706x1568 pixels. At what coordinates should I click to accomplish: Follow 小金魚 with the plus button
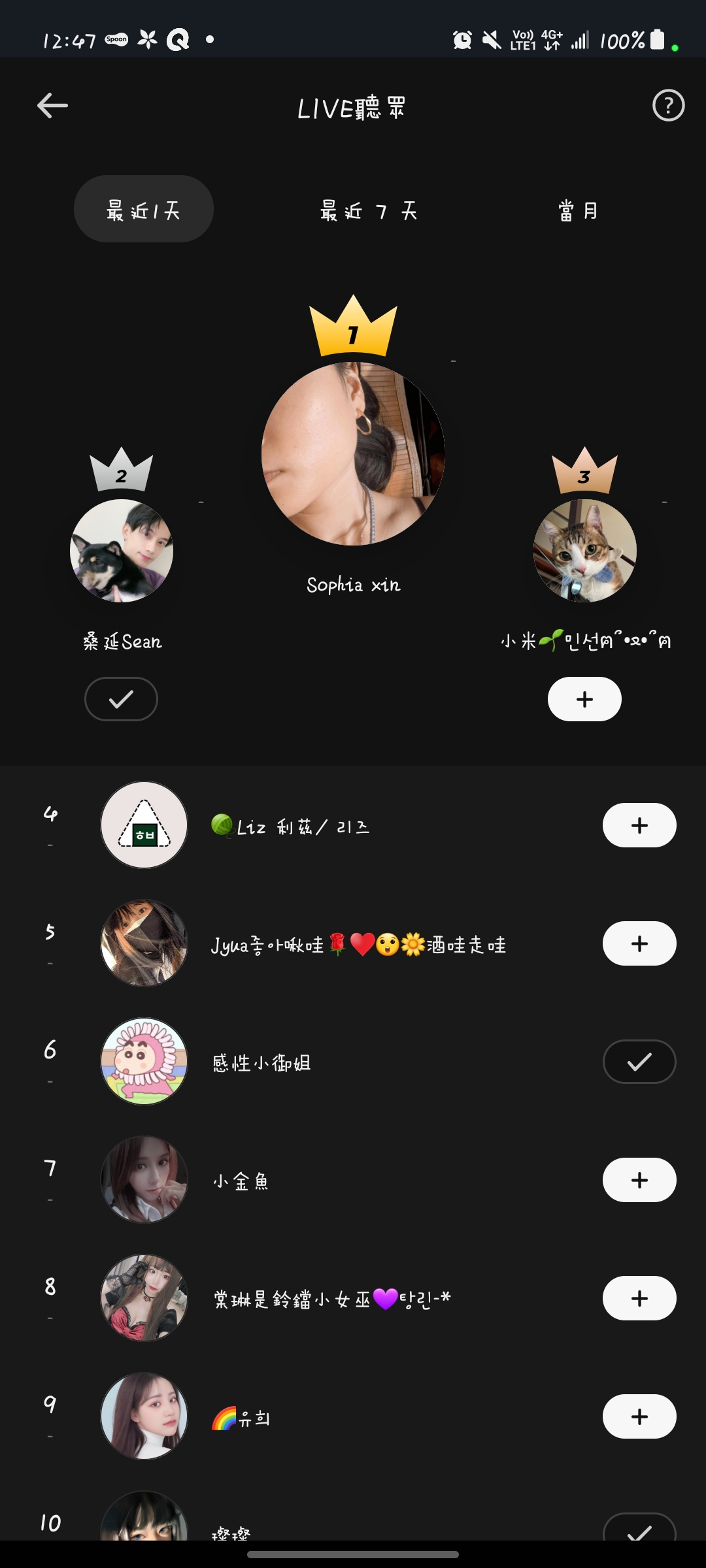tap(639, 1180)
